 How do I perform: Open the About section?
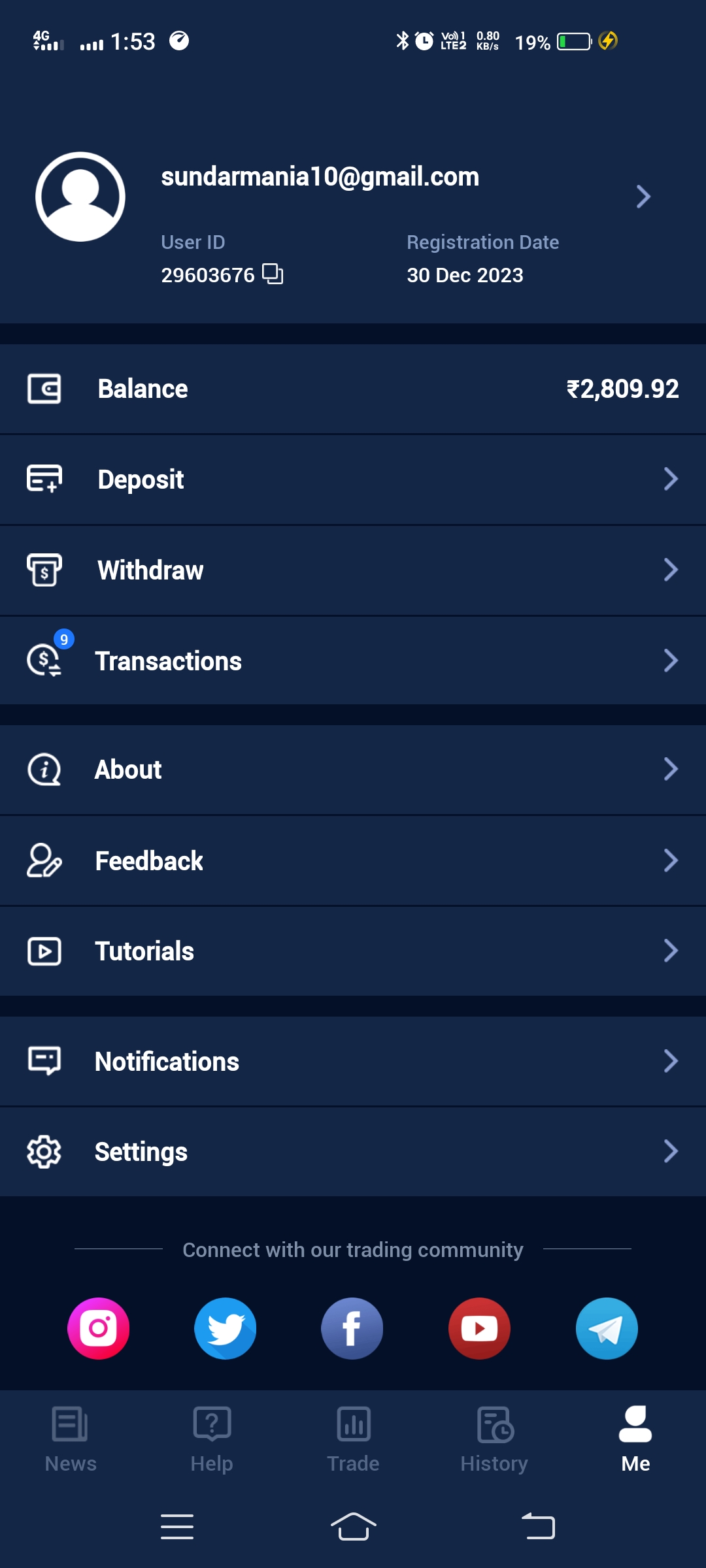click(353, 770)
